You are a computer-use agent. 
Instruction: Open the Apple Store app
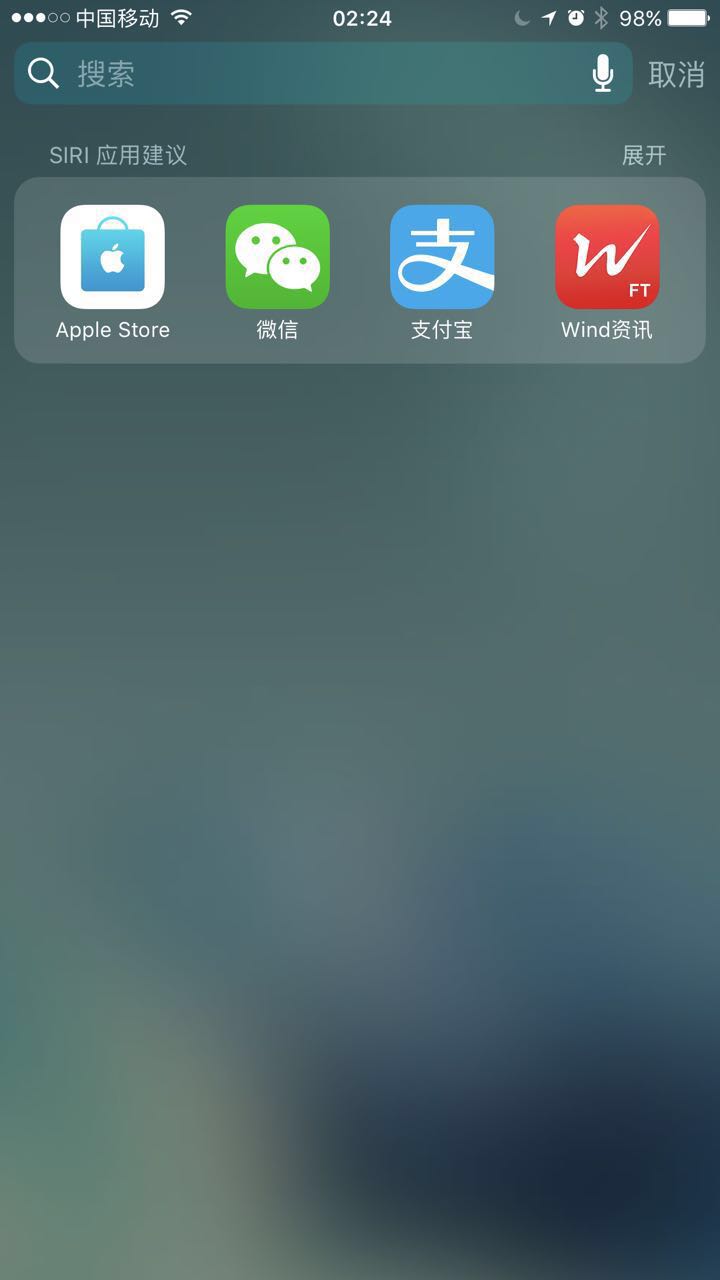(112, 256)
